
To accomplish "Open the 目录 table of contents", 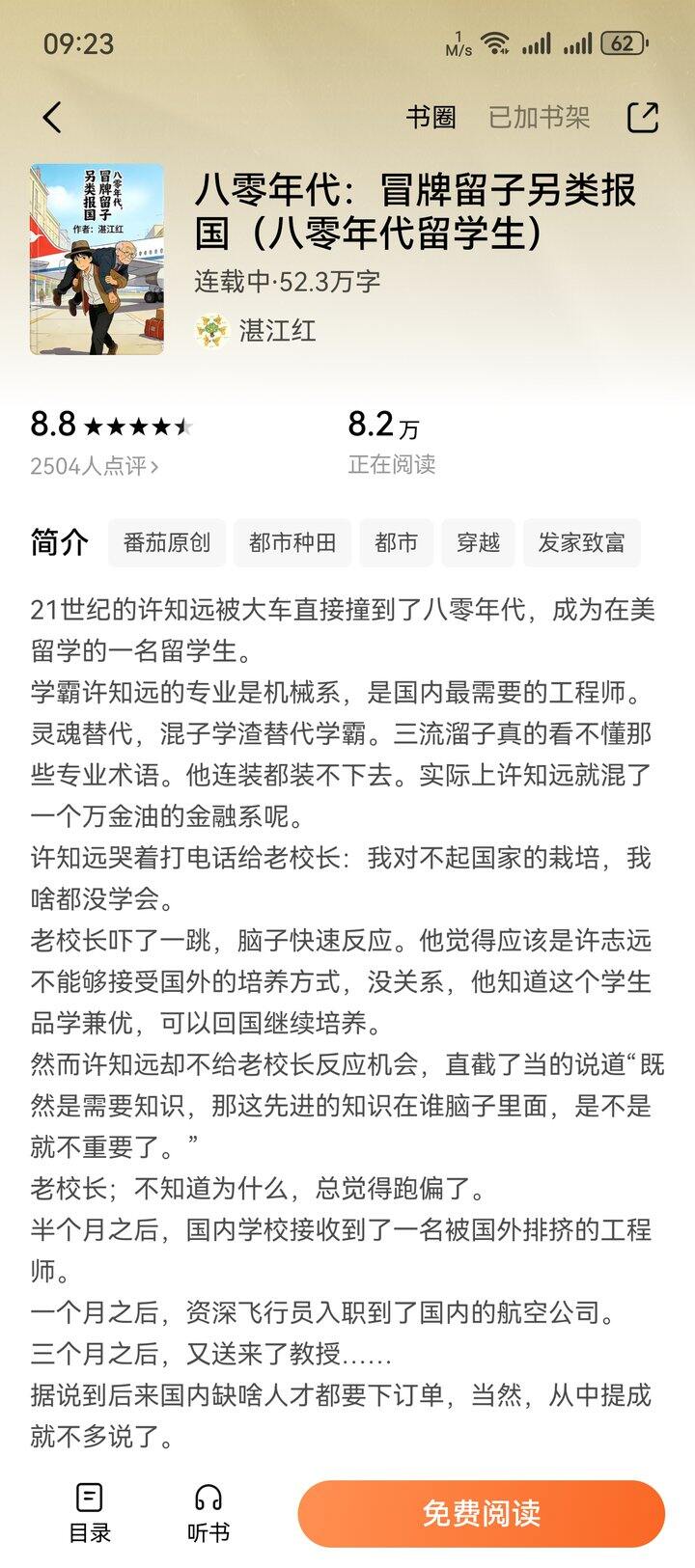I will 89,1513.
